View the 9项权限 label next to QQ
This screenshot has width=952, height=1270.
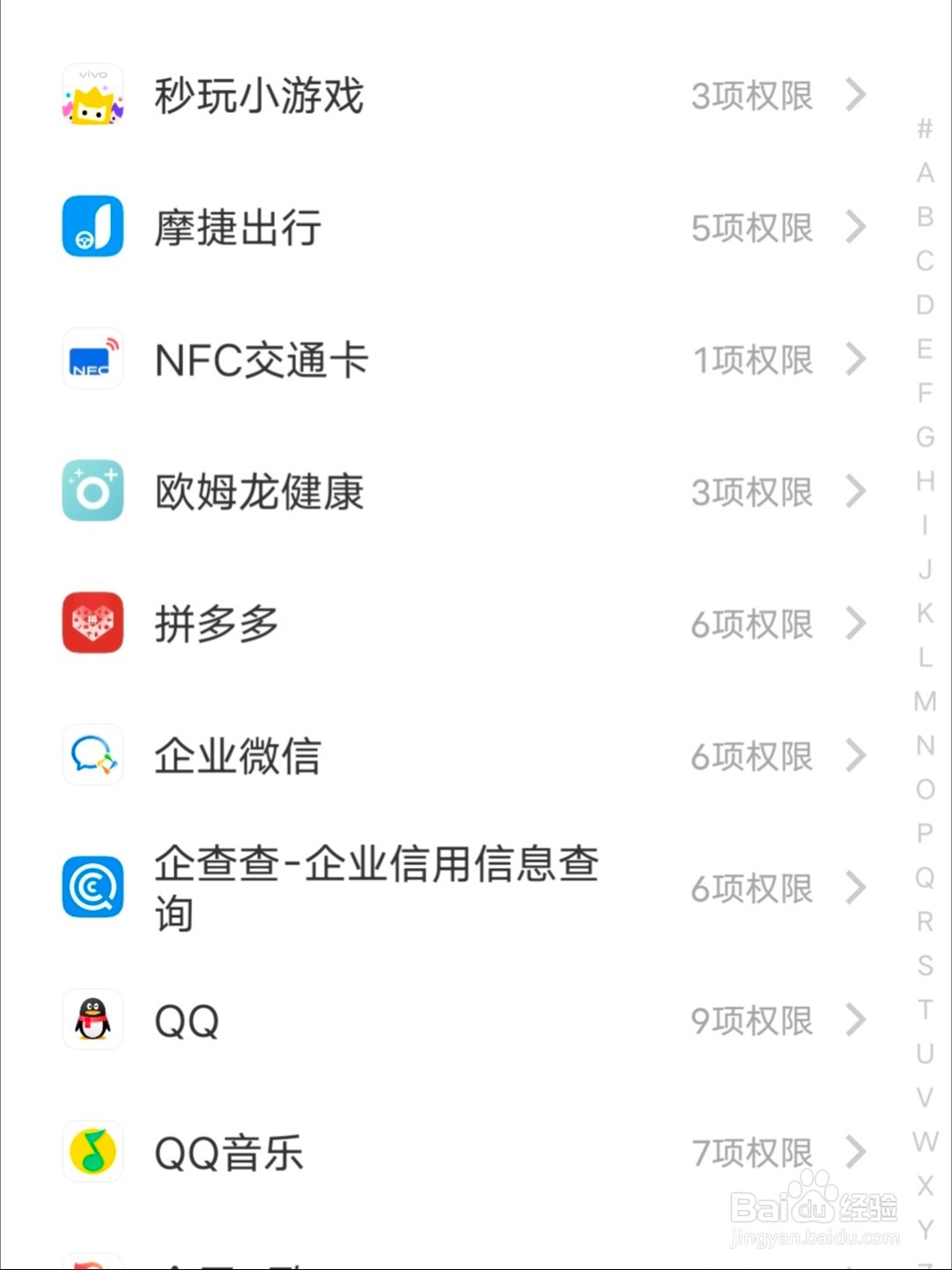tap(751, 1020)
